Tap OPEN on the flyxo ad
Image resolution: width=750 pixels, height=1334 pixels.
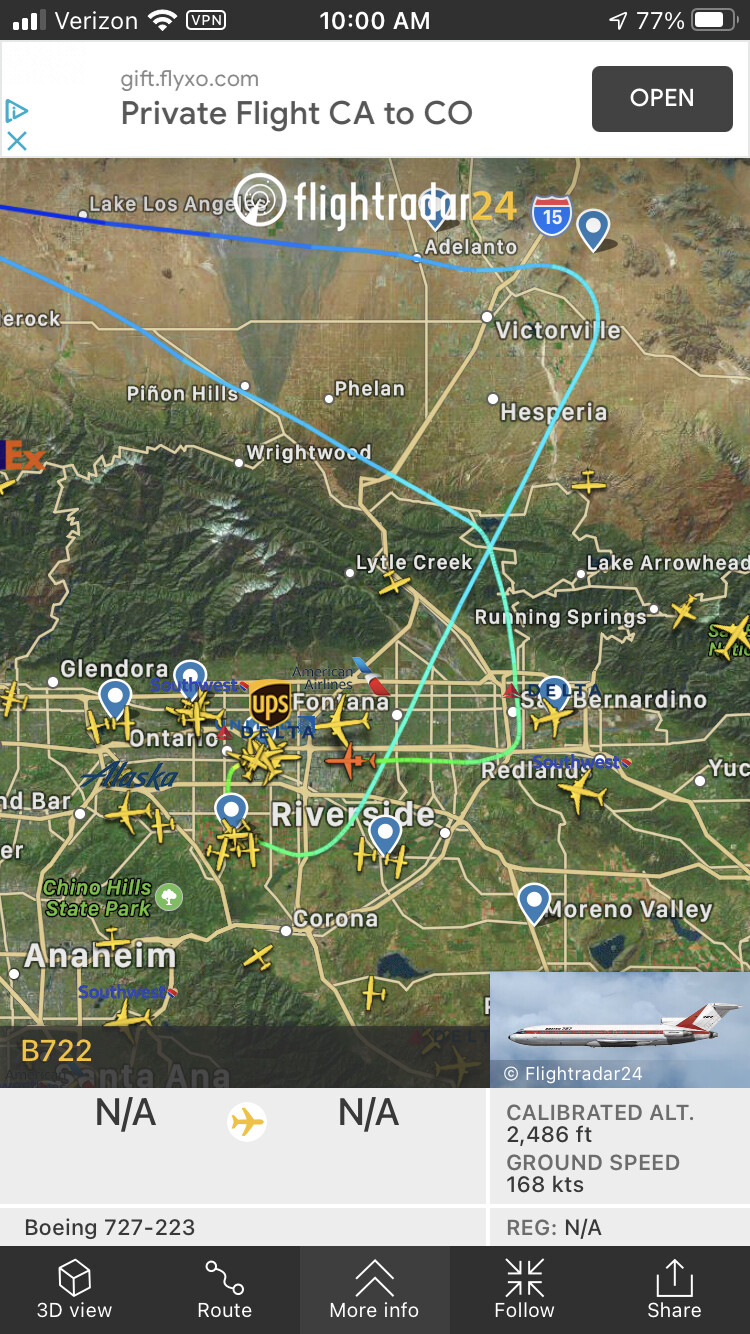click(662, 98)
